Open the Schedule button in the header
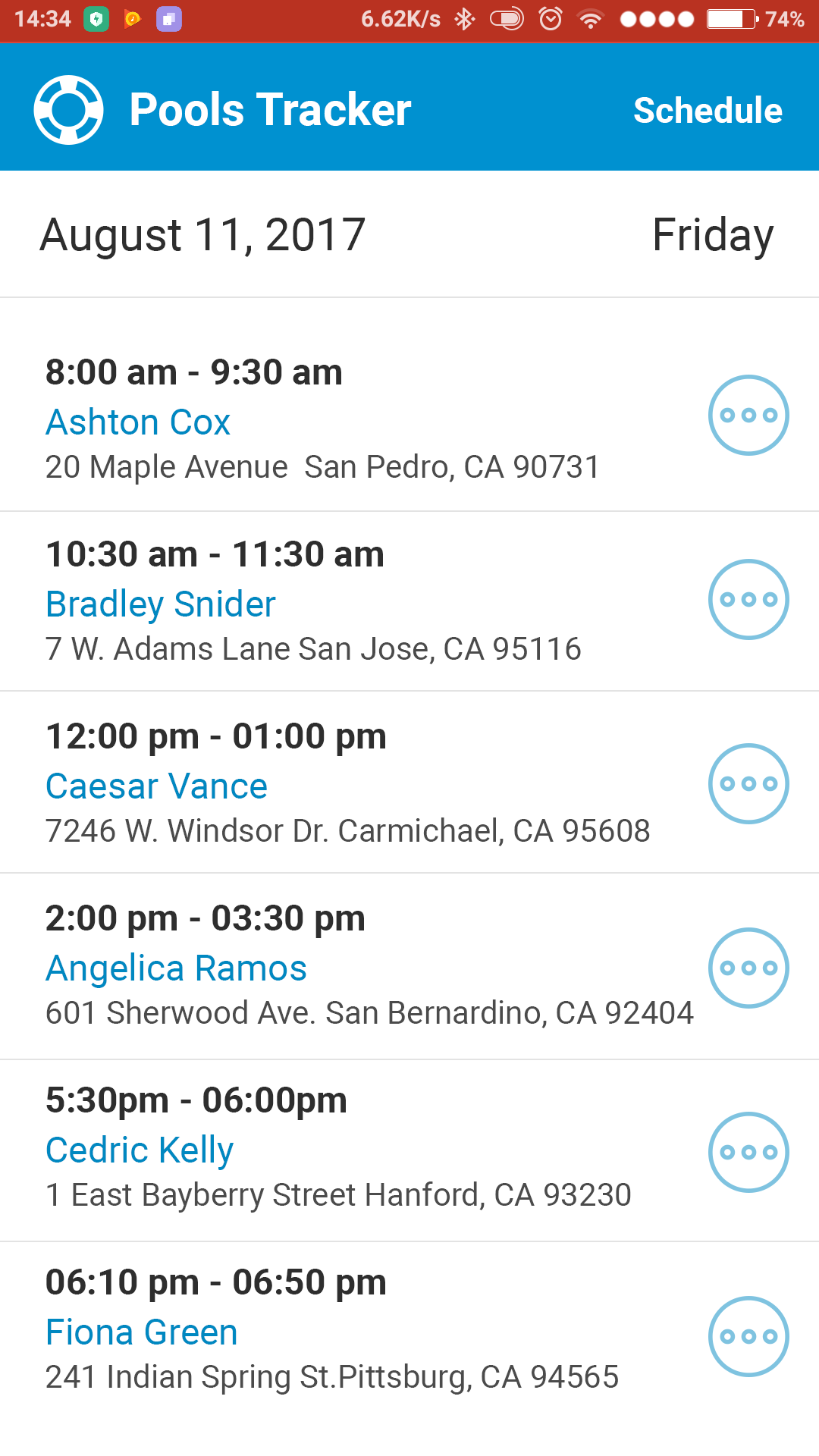The height and width of the screenshot is (1456, 819). coord(708,111)
